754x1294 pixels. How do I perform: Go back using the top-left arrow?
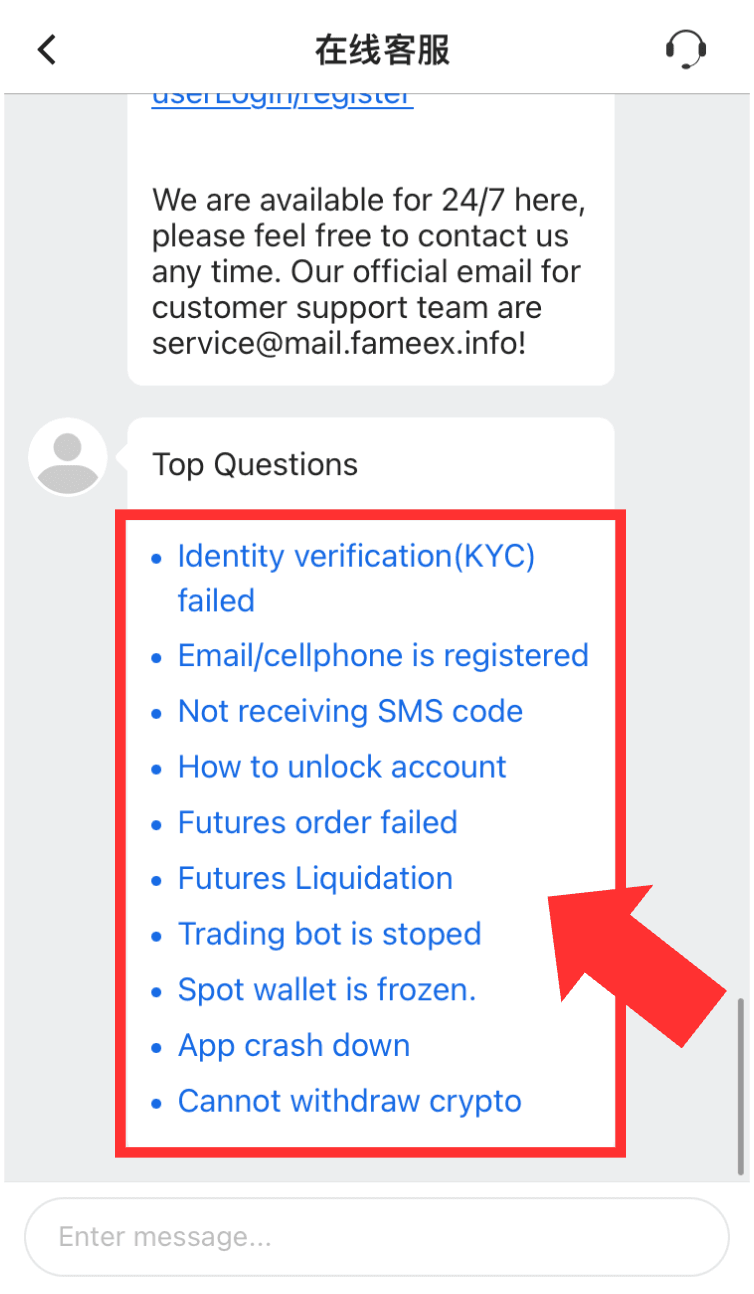pyautogui.click(x=46, y=49)
